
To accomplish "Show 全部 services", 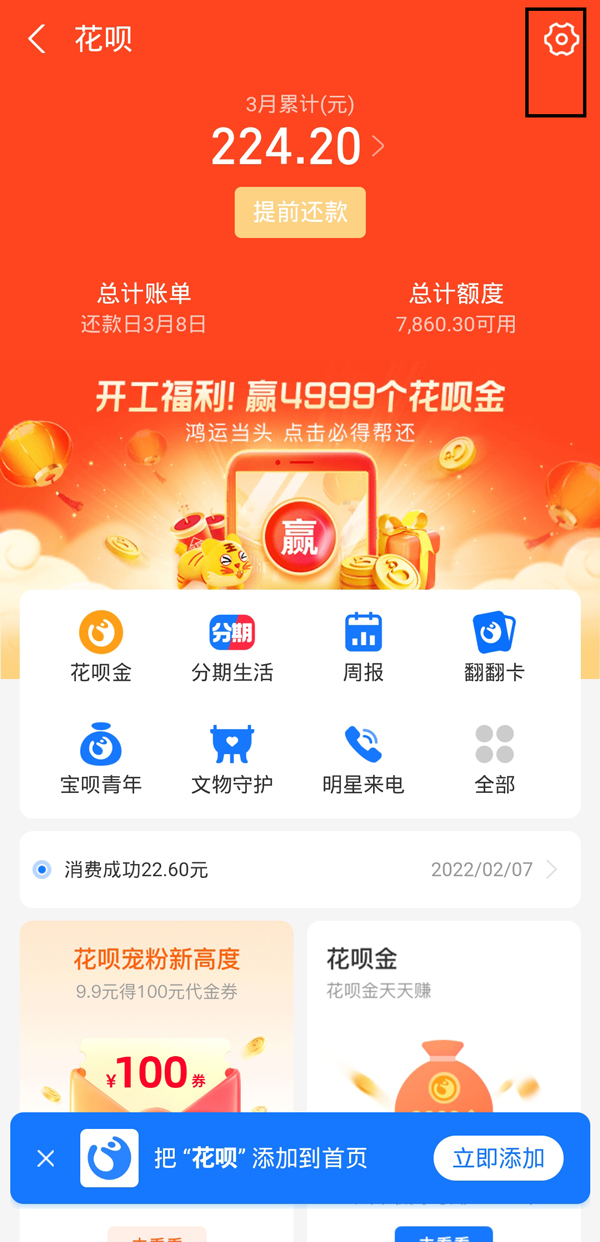I will point(494,759).
